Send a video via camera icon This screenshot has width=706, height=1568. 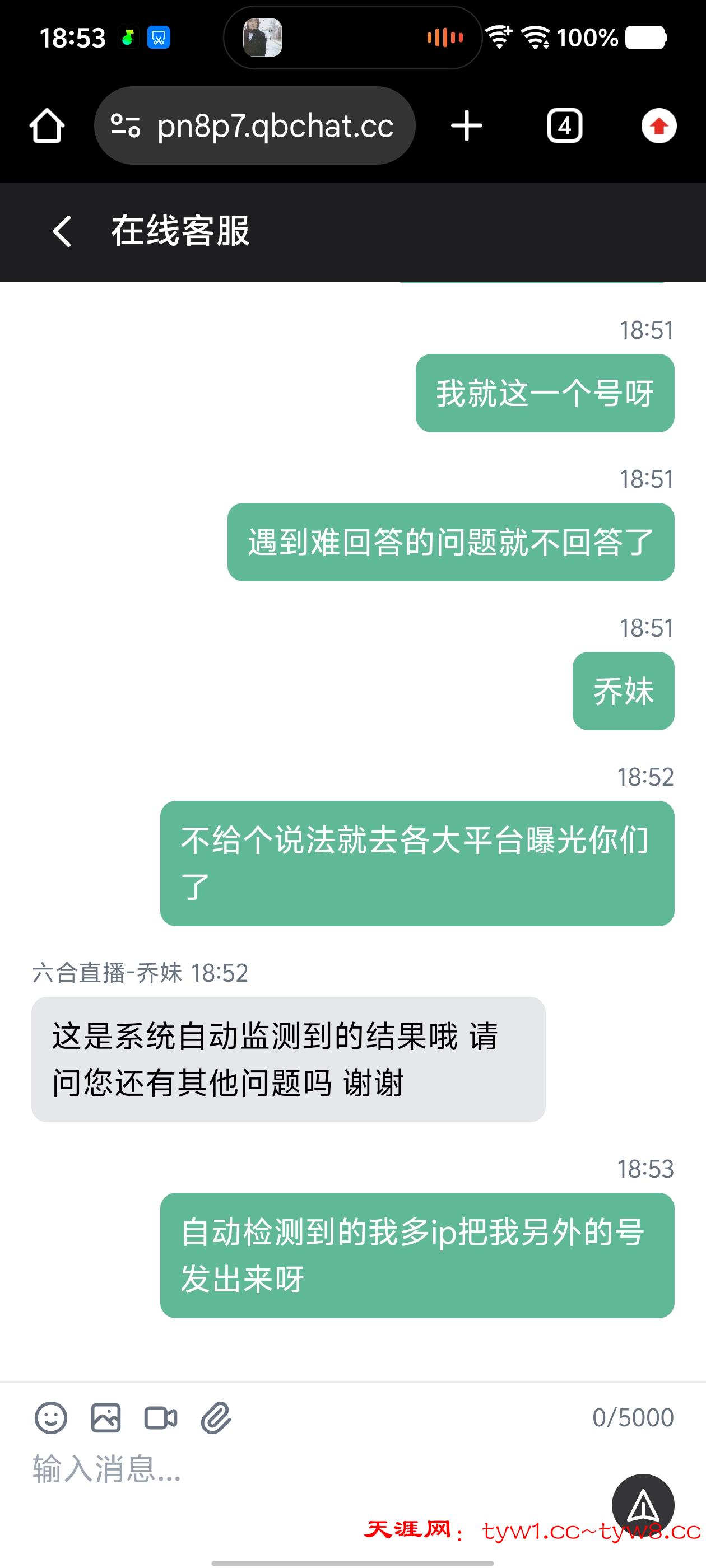pyautogui.click(x=161, y=1418)
